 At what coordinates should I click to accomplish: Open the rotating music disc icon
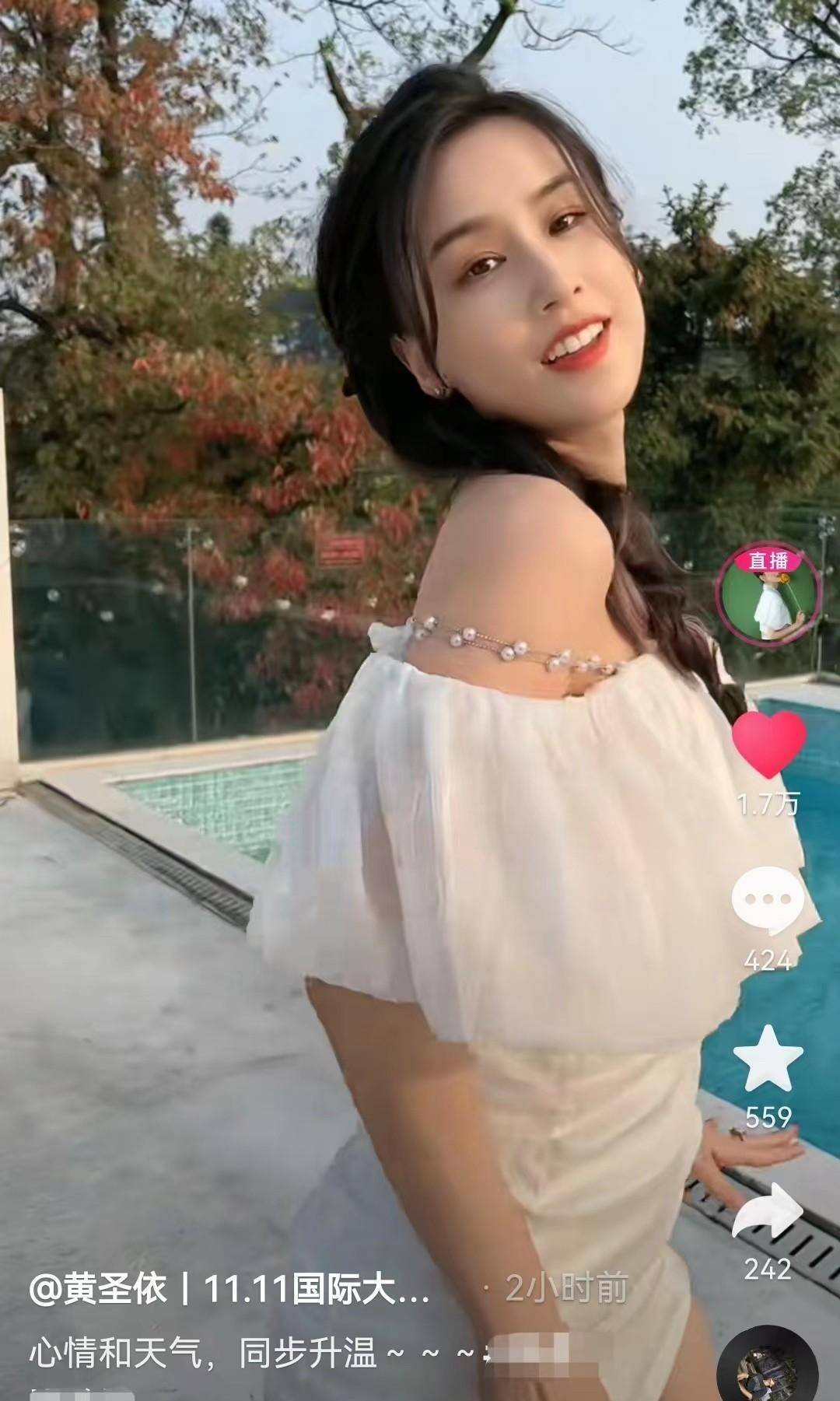coord(766,1368)
